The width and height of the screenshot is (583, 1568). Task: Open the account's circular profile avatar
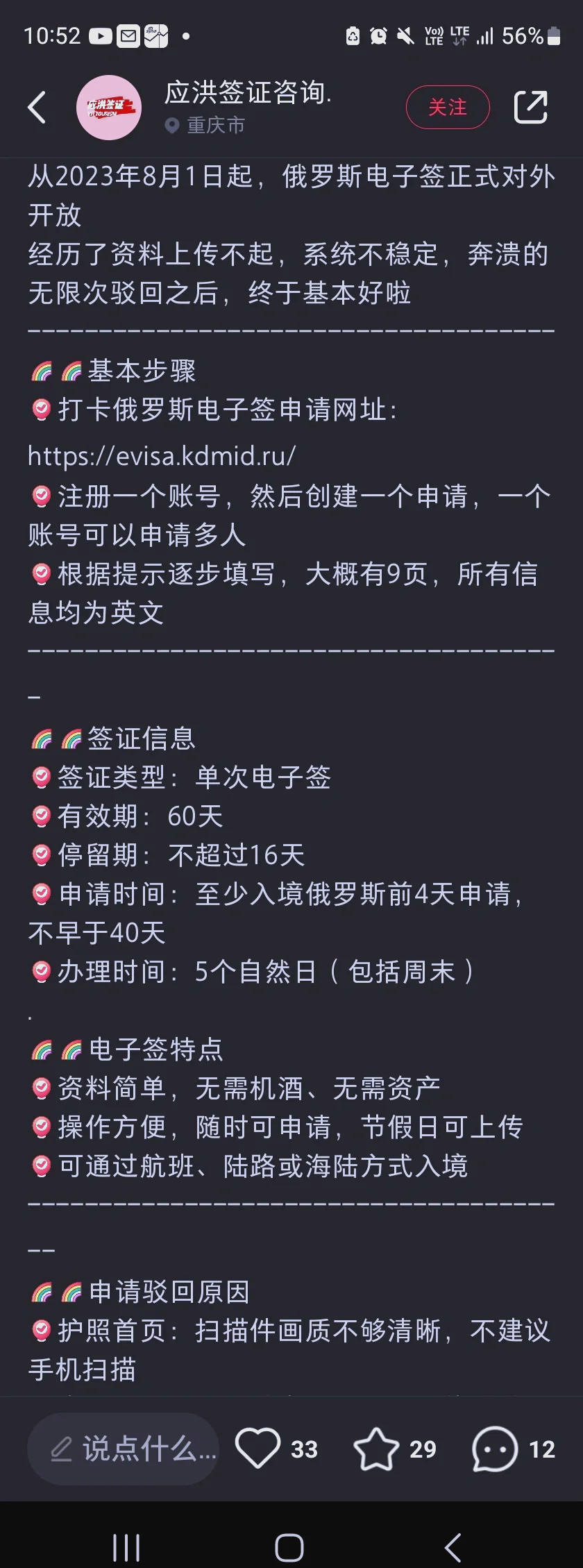109,108
